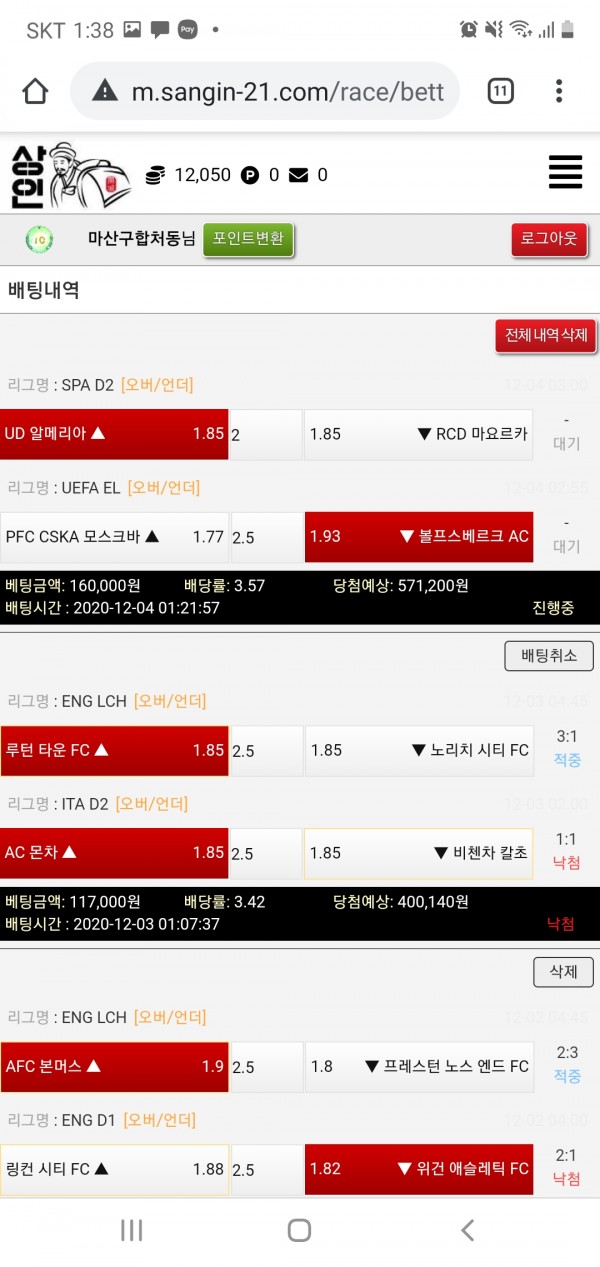This screenshot has height=1267, width=600.
Task: Log out with 로그아웃 button
Action: (549, 240)
